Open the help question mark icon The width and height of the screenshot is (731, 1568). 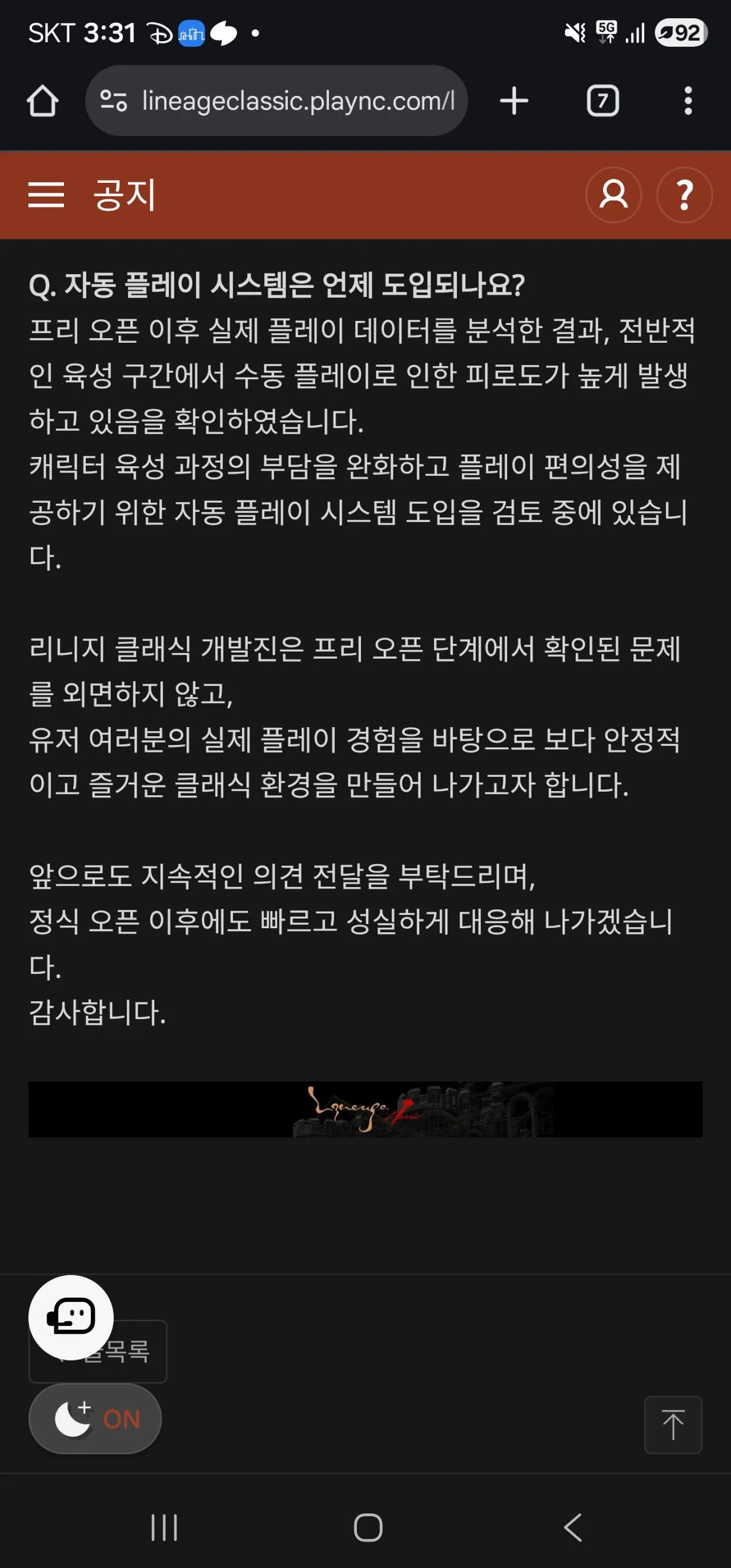[x=684, y=195]
